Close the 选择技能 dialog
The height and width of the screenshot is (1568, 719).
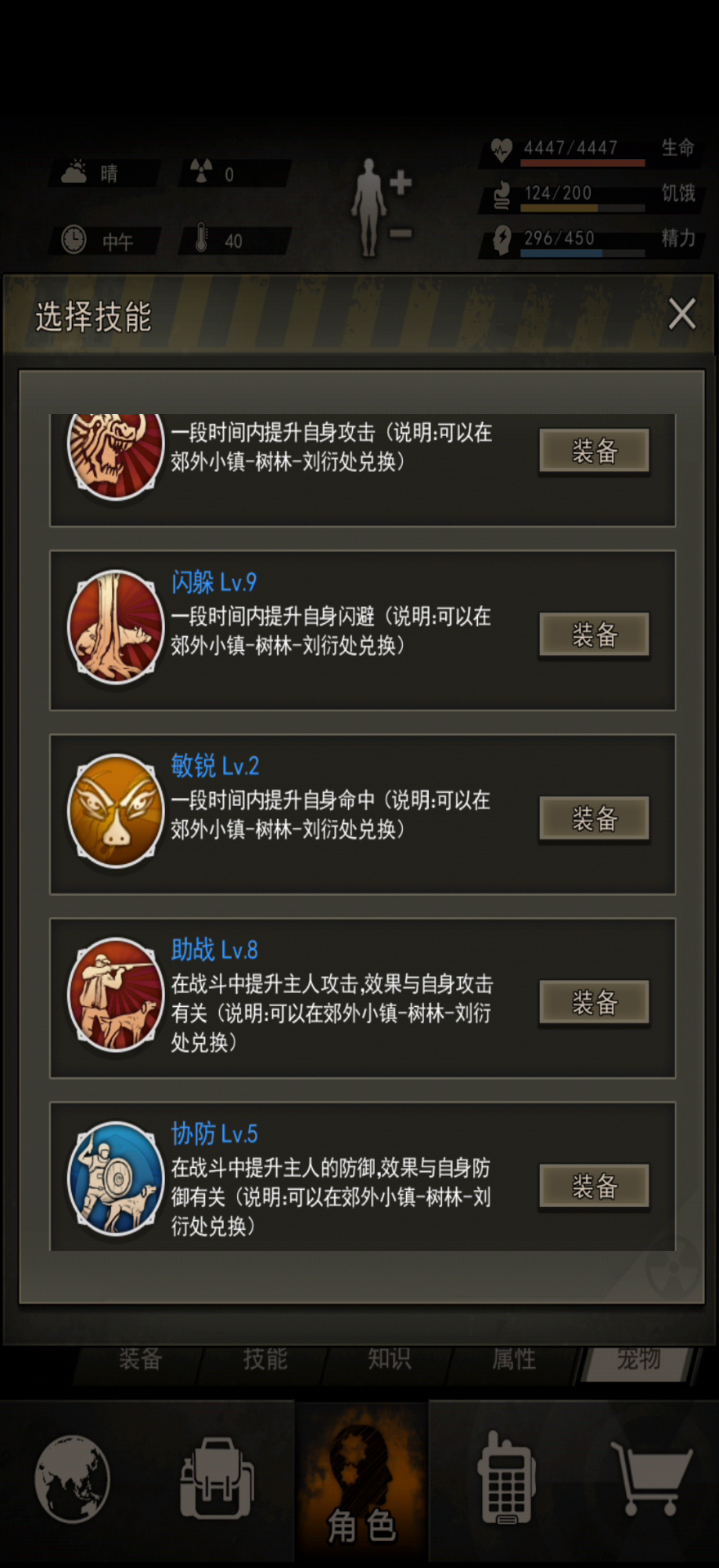[682, 314]
